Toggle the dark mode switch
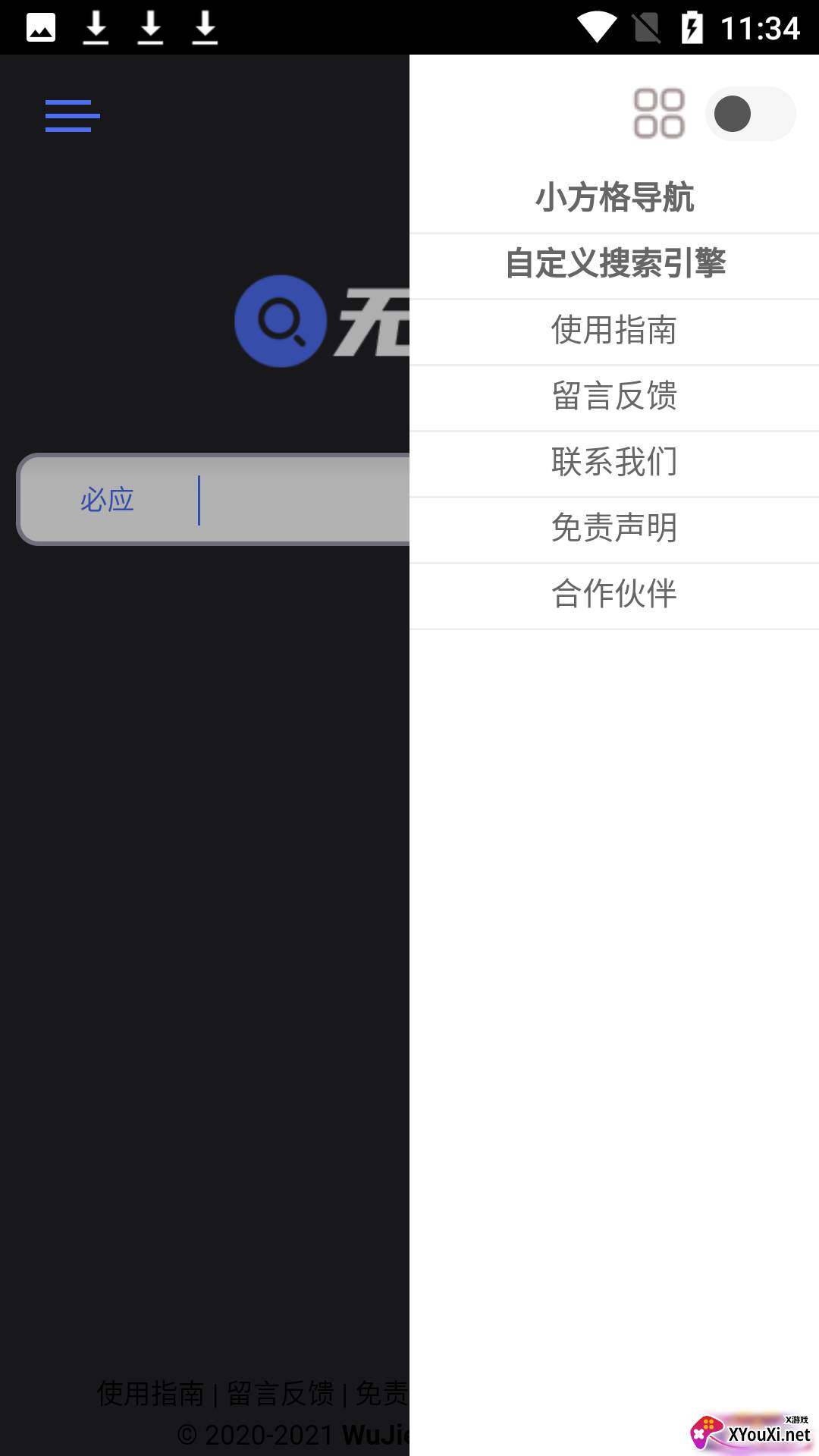 click(750, 114)
